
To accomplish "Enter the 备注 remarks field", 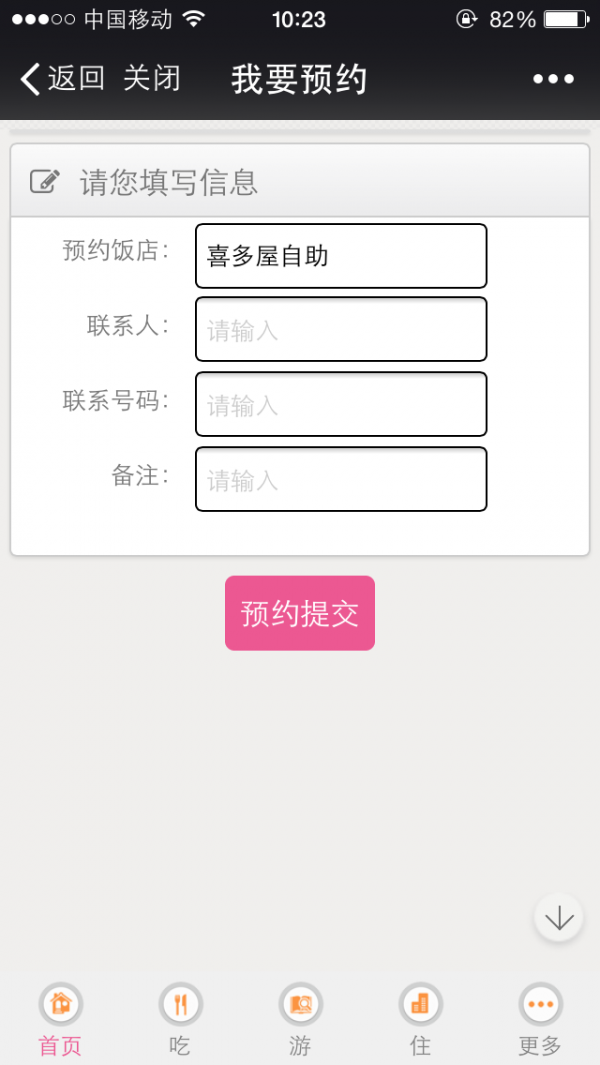I will (341, 479).
